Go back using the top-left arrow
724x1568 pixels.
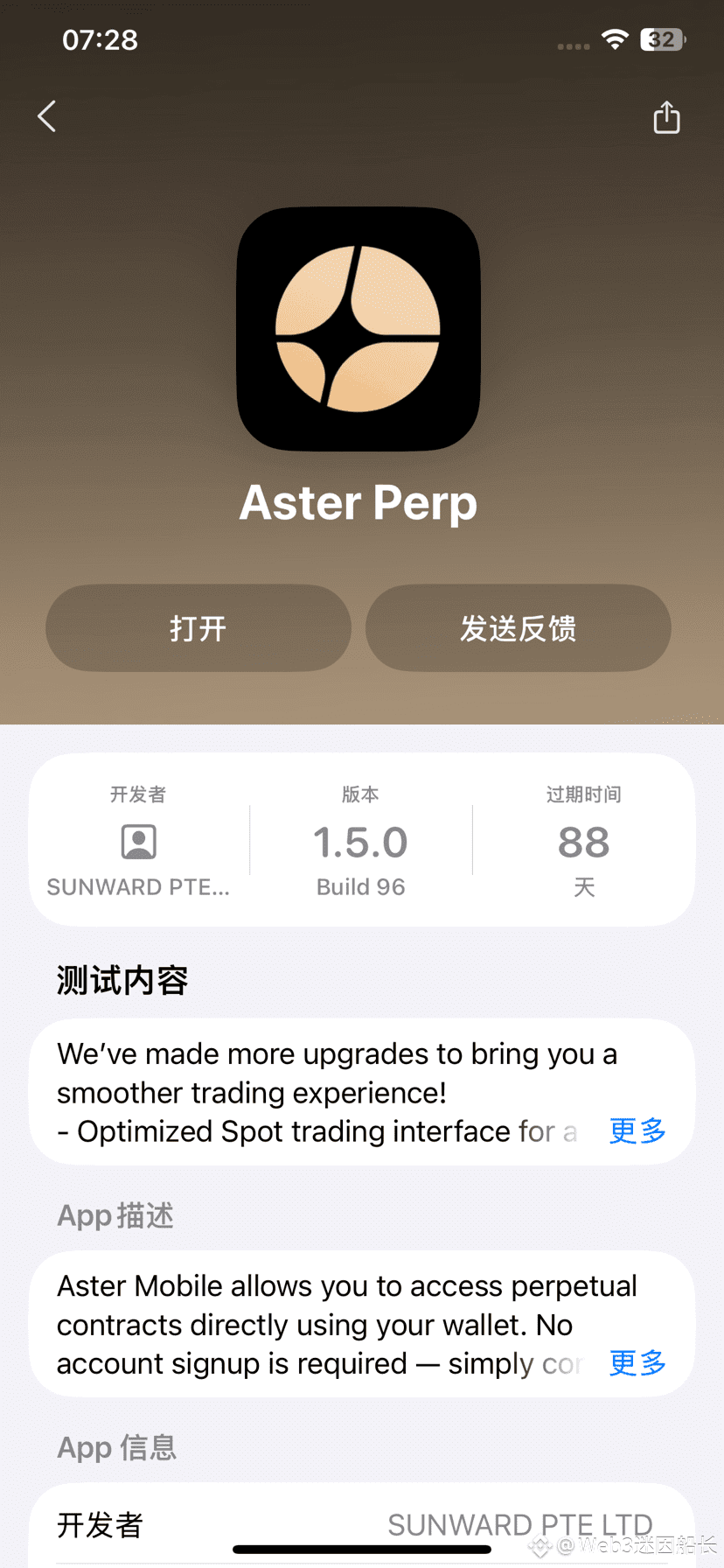[47, 116]
